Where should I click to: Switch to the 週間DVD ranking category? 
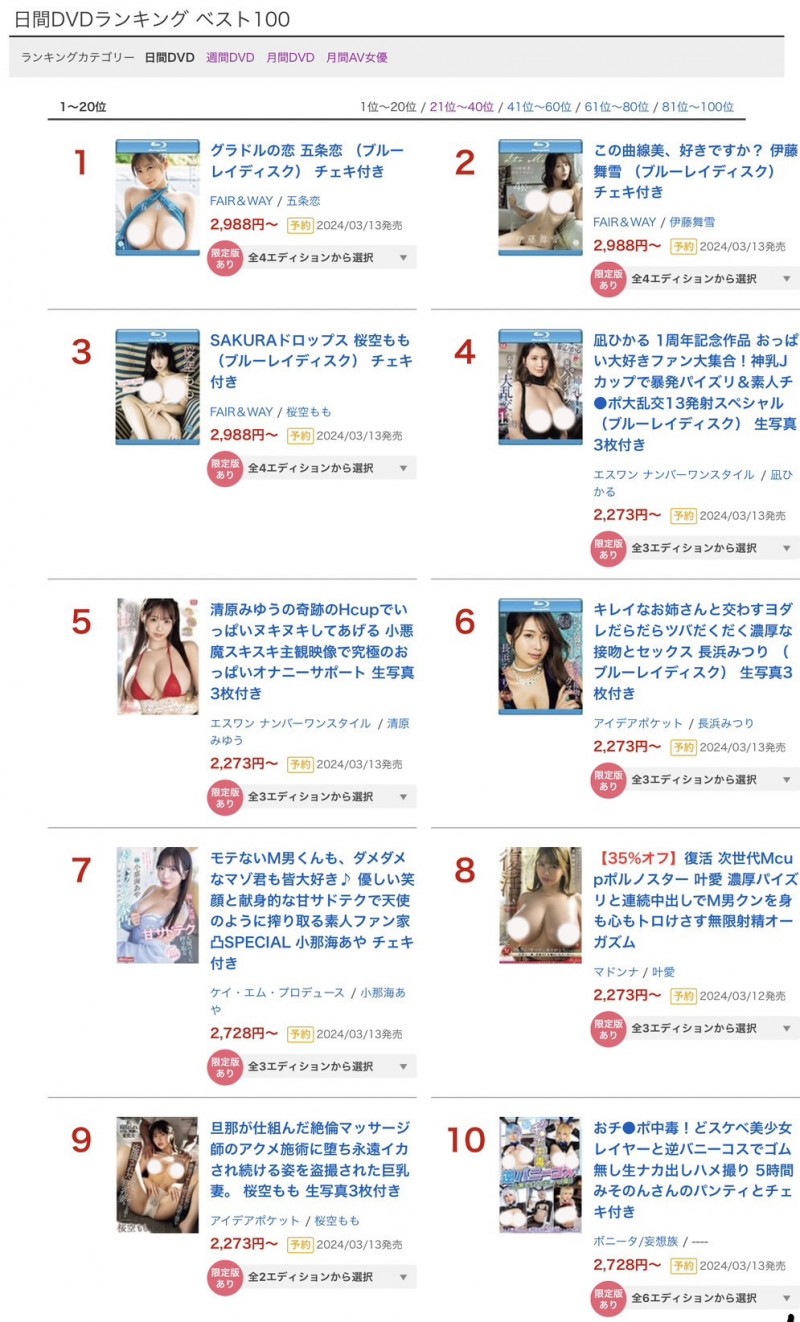point(230,58)
